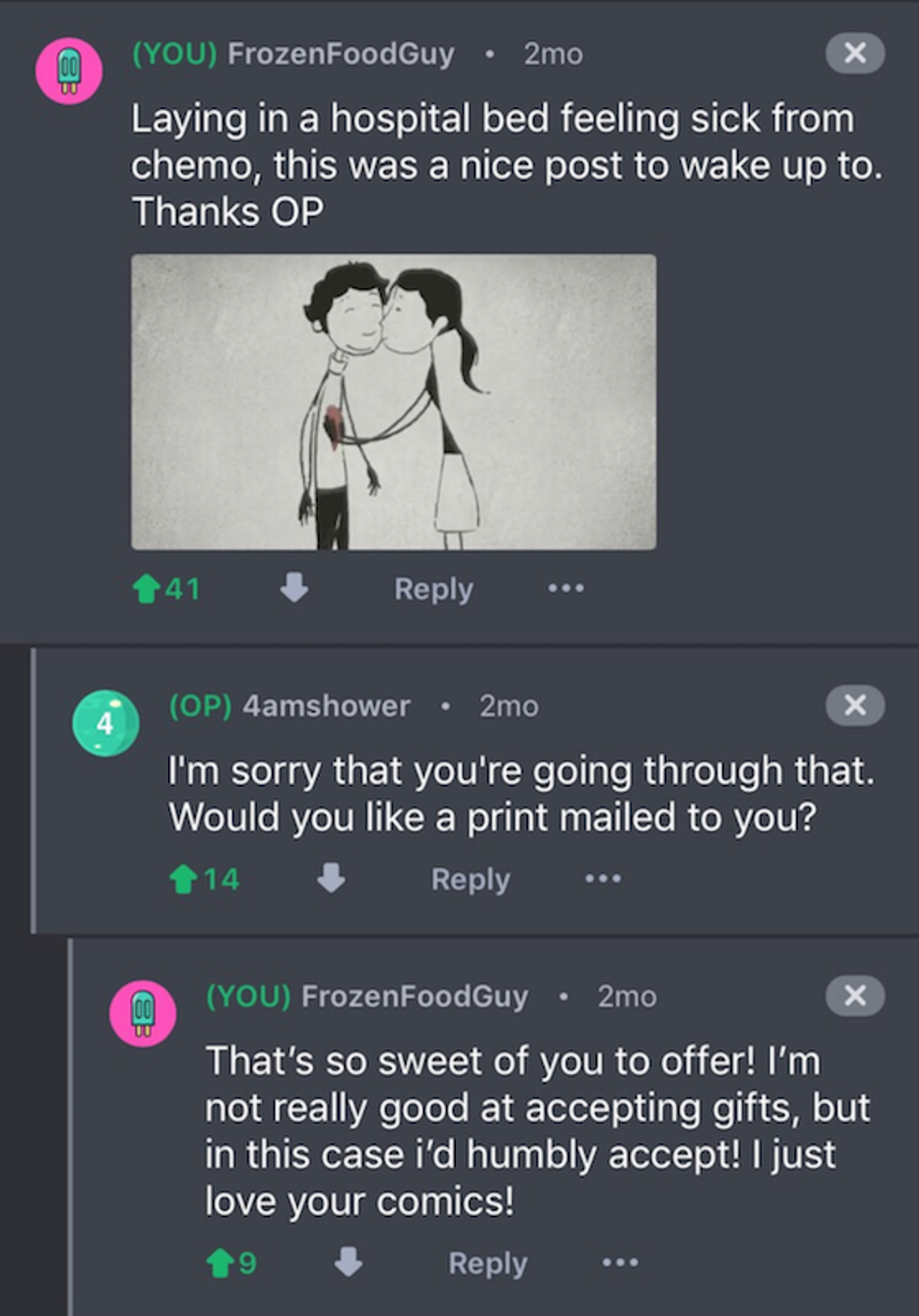Open 4amshower's green avatar

point(105,723)
